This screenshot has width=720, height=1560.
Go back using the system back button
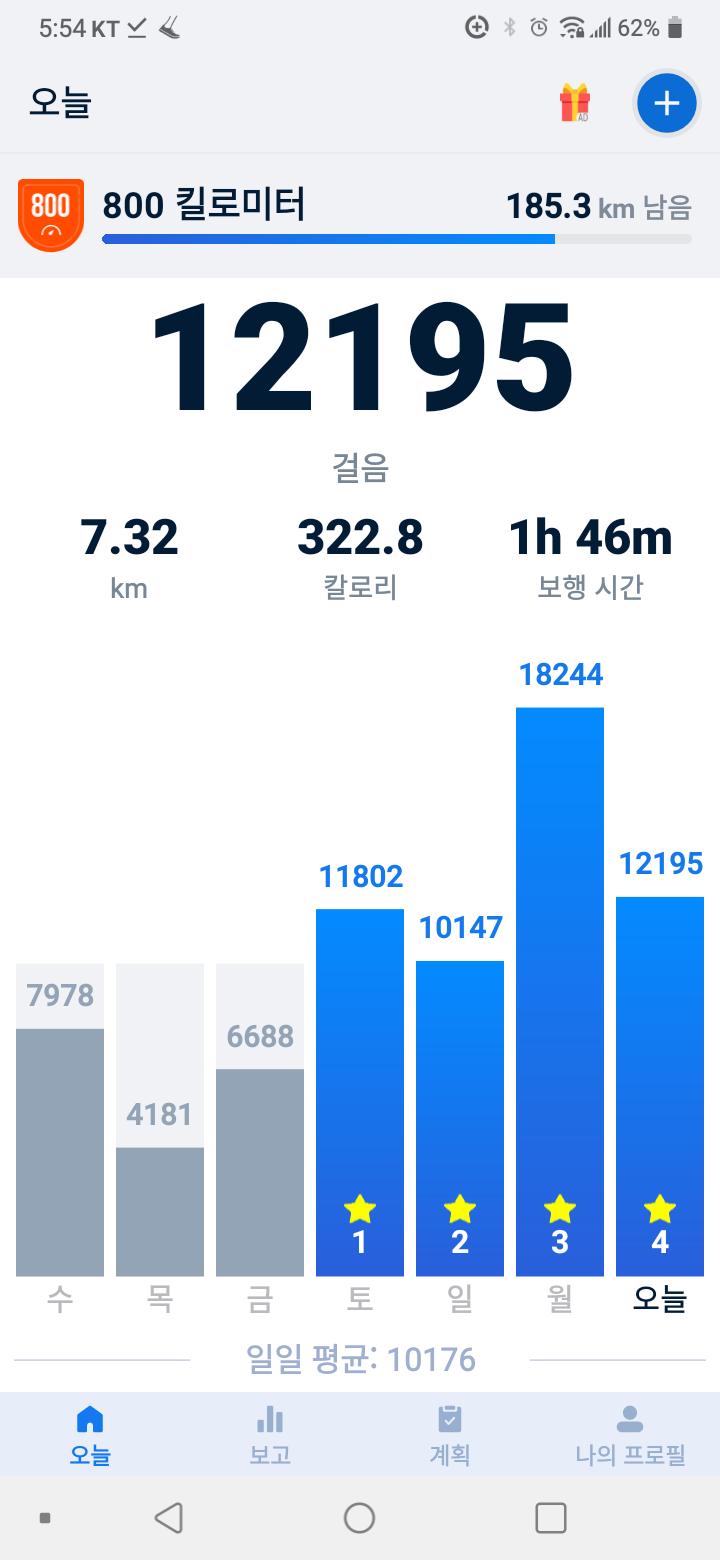coord(168,1518)
